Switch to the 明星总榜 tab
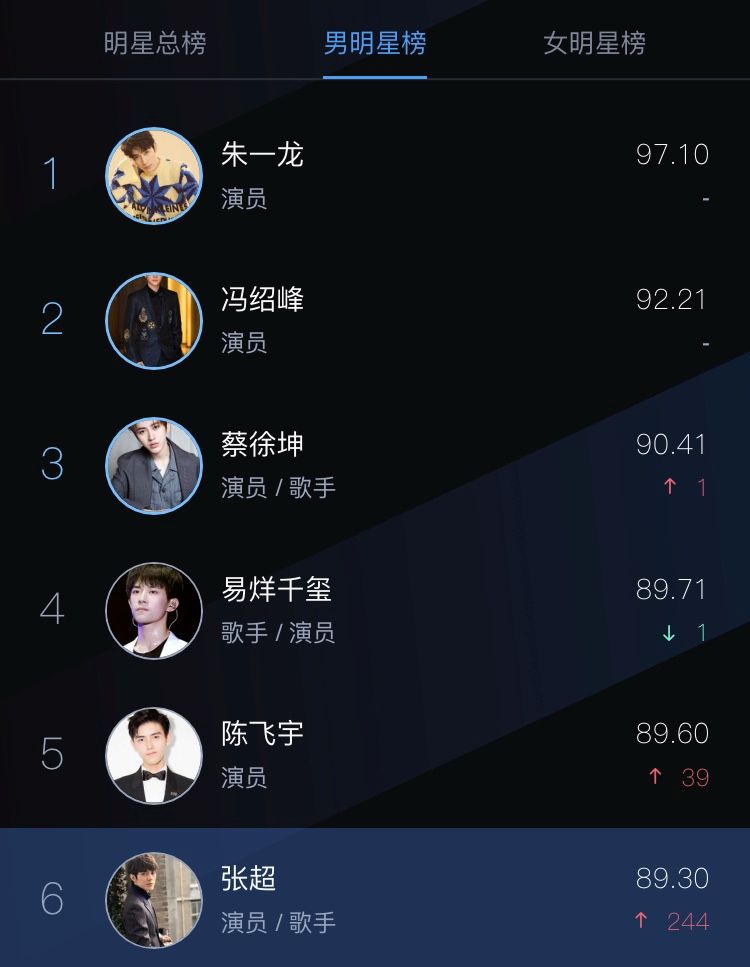Screen dimensions: 750x967 (155, 44)
